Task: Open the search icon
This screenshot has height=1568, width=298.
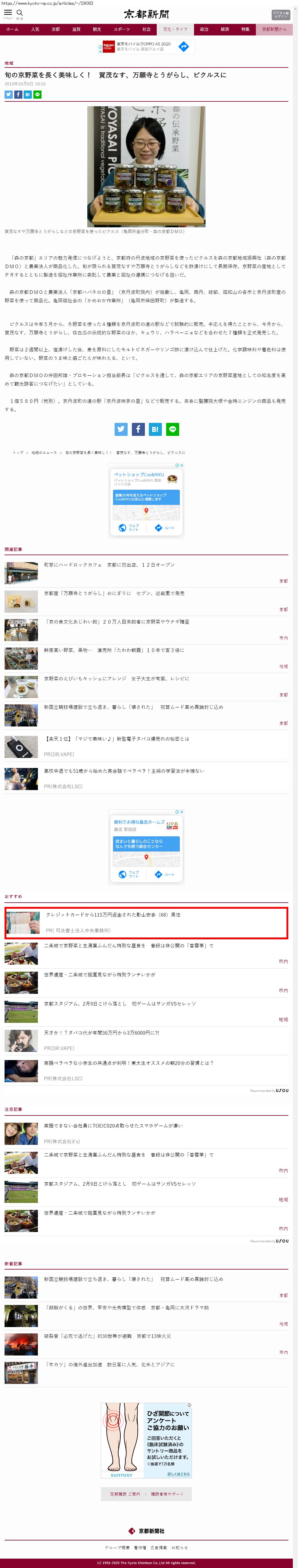Action: click(x=19, y=13)
